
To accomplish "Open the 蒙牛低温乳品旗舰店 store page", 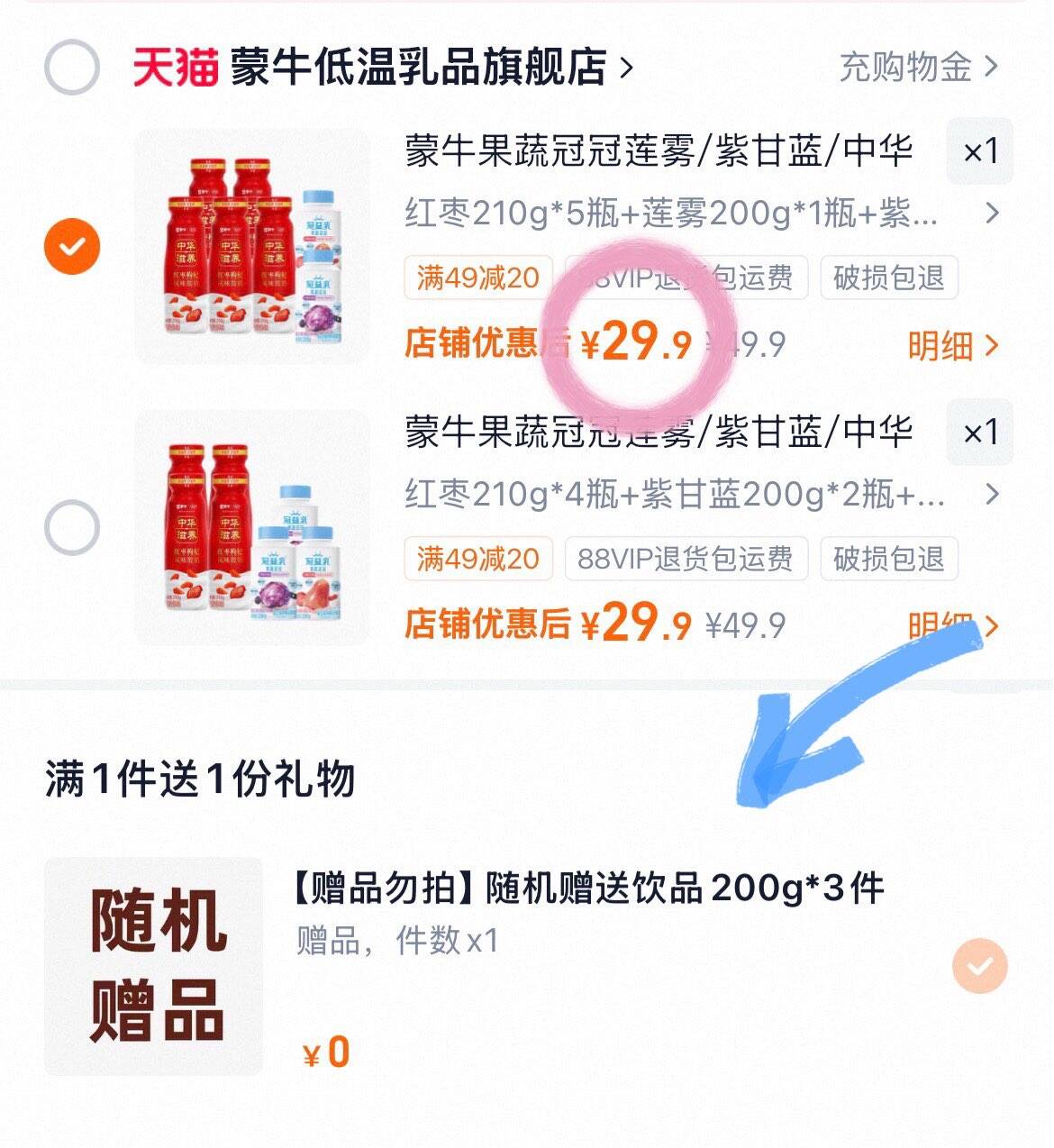I will point(432,68).
